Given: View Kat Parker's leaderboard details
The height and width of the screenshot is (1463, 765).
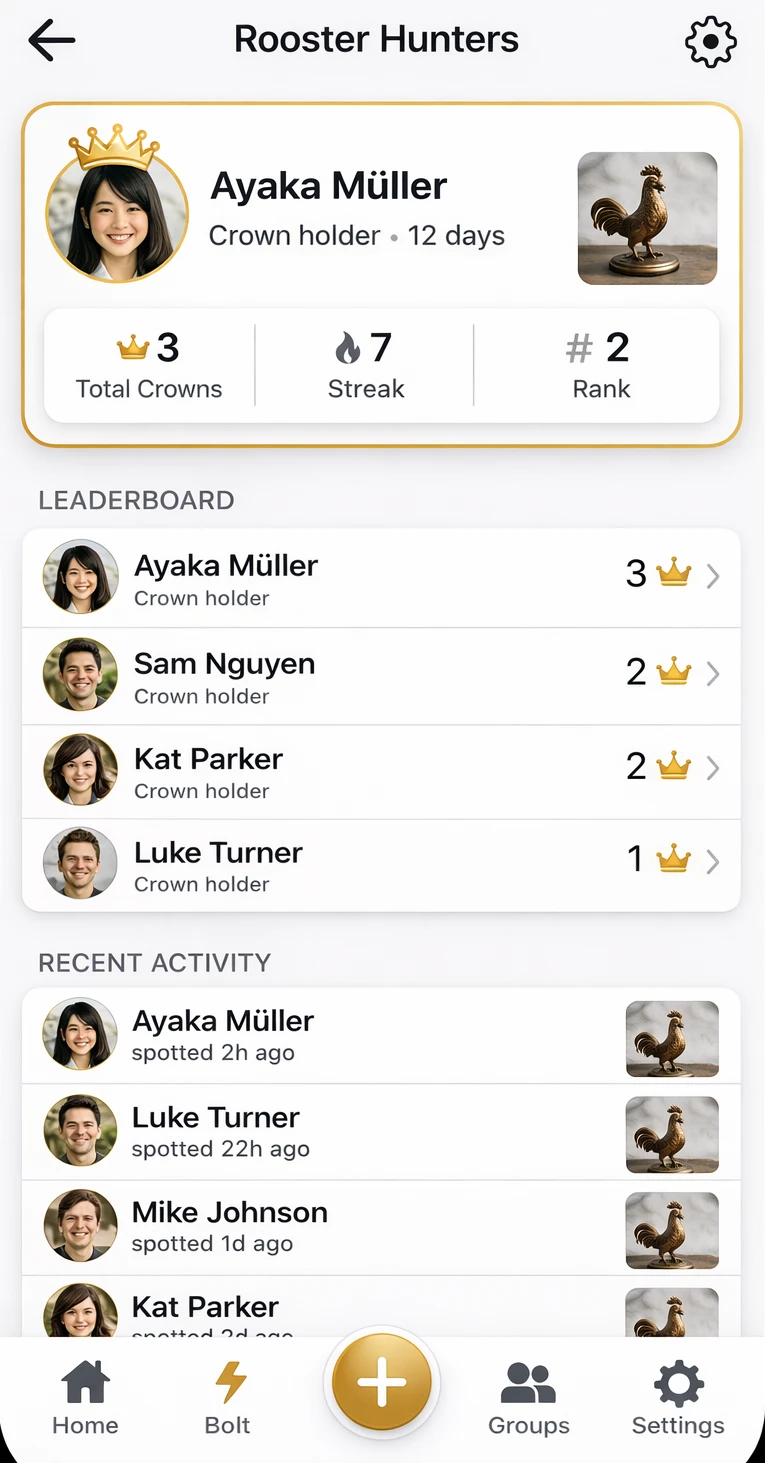Looking at the screenshot, I should tap(381, 771).
